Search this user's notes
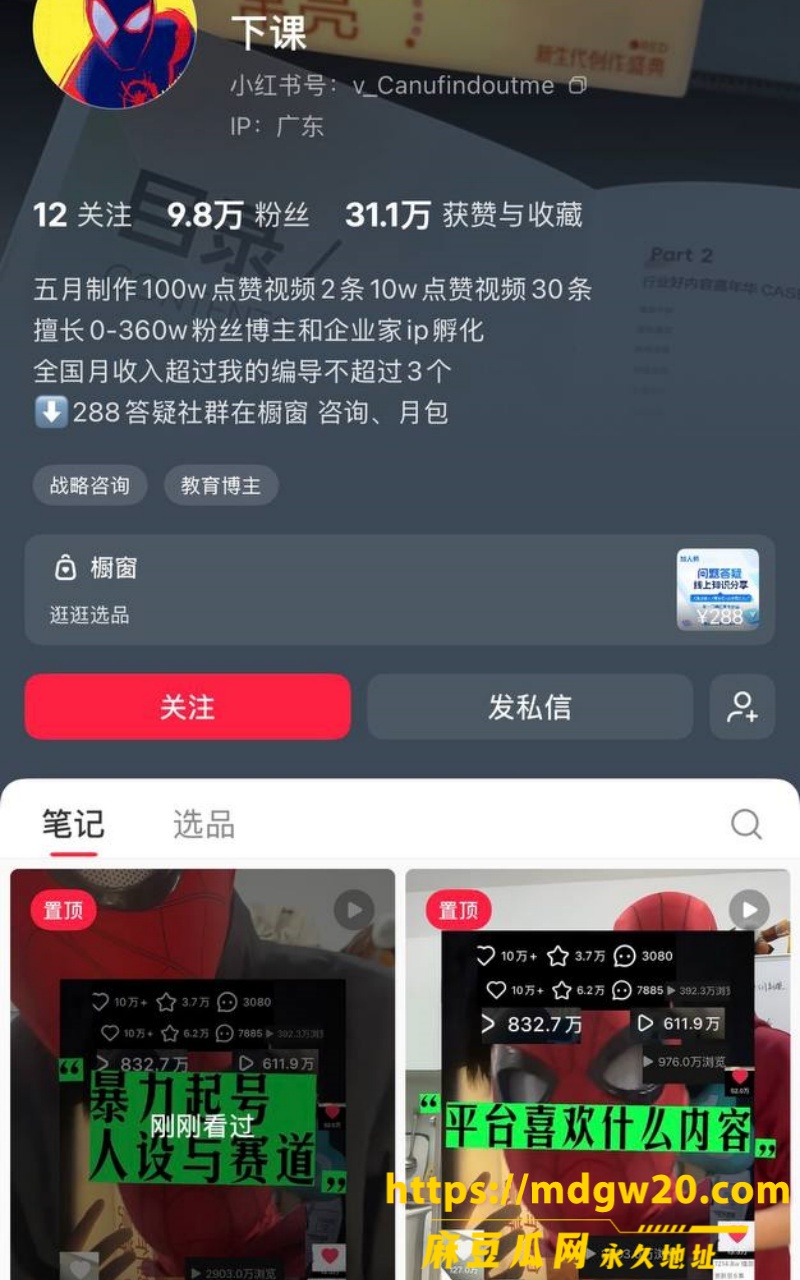This screenshot has width=800, height=1280. click(746, 824)
